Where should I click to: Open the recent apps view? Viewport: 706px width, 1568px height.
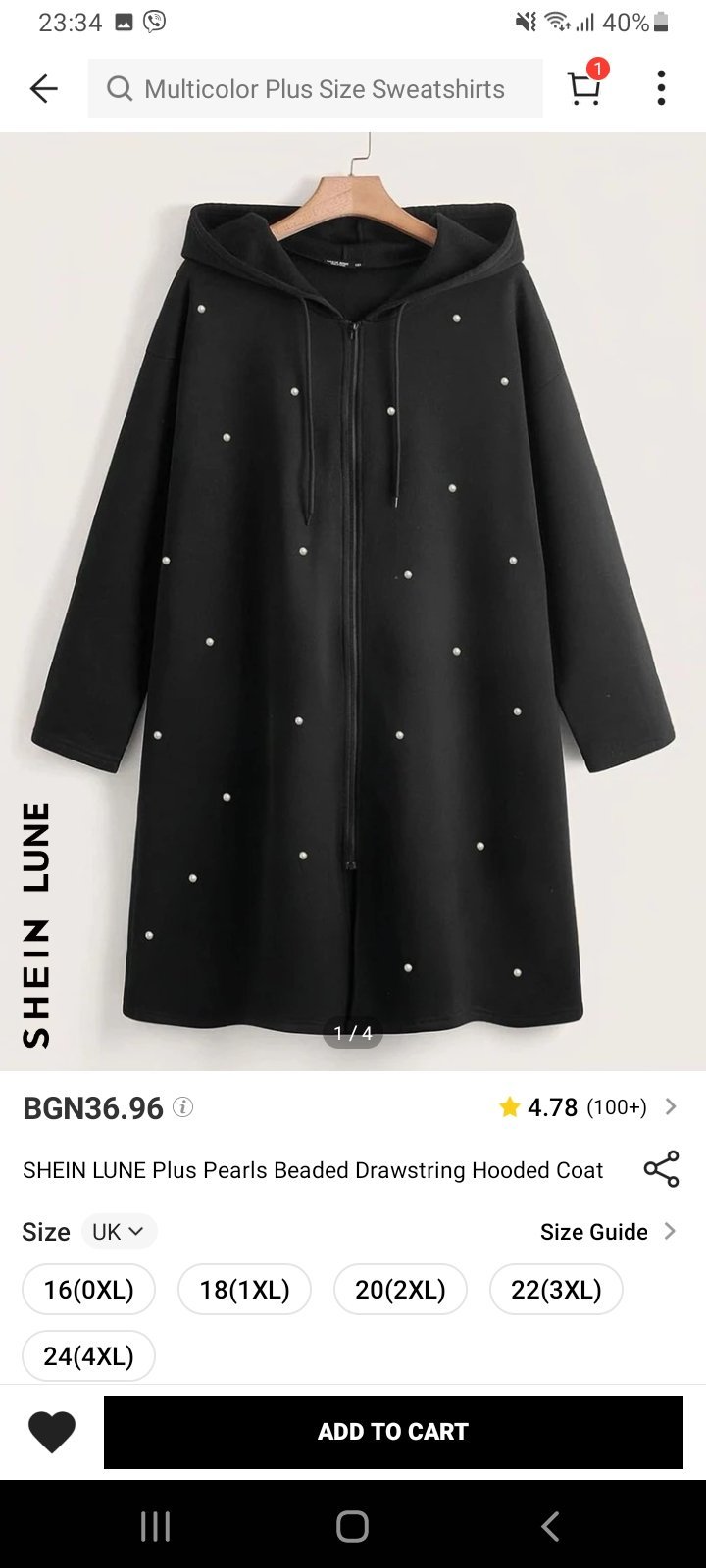pyautogui.click(x=155, y=1526)
